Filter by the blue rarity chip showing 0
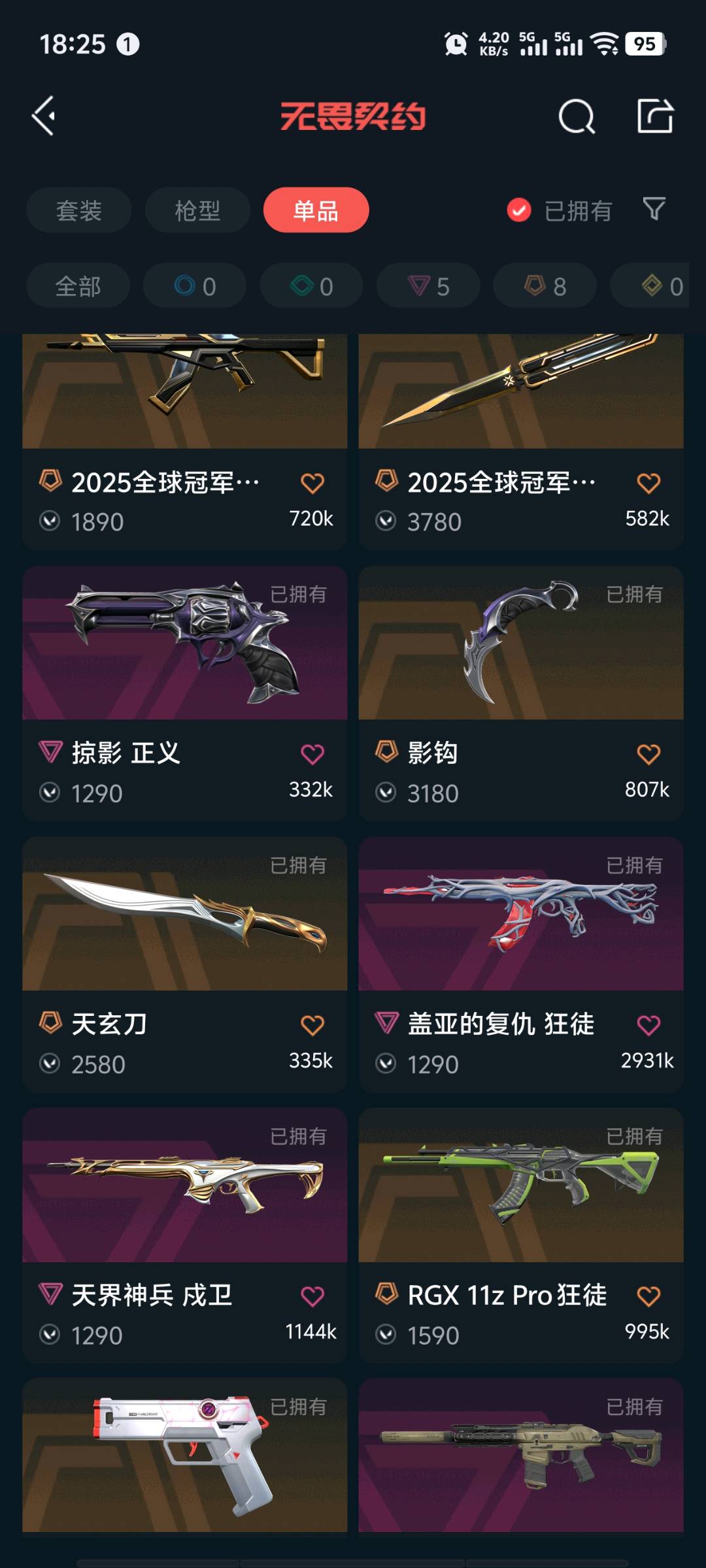 [x=195, y=286]
